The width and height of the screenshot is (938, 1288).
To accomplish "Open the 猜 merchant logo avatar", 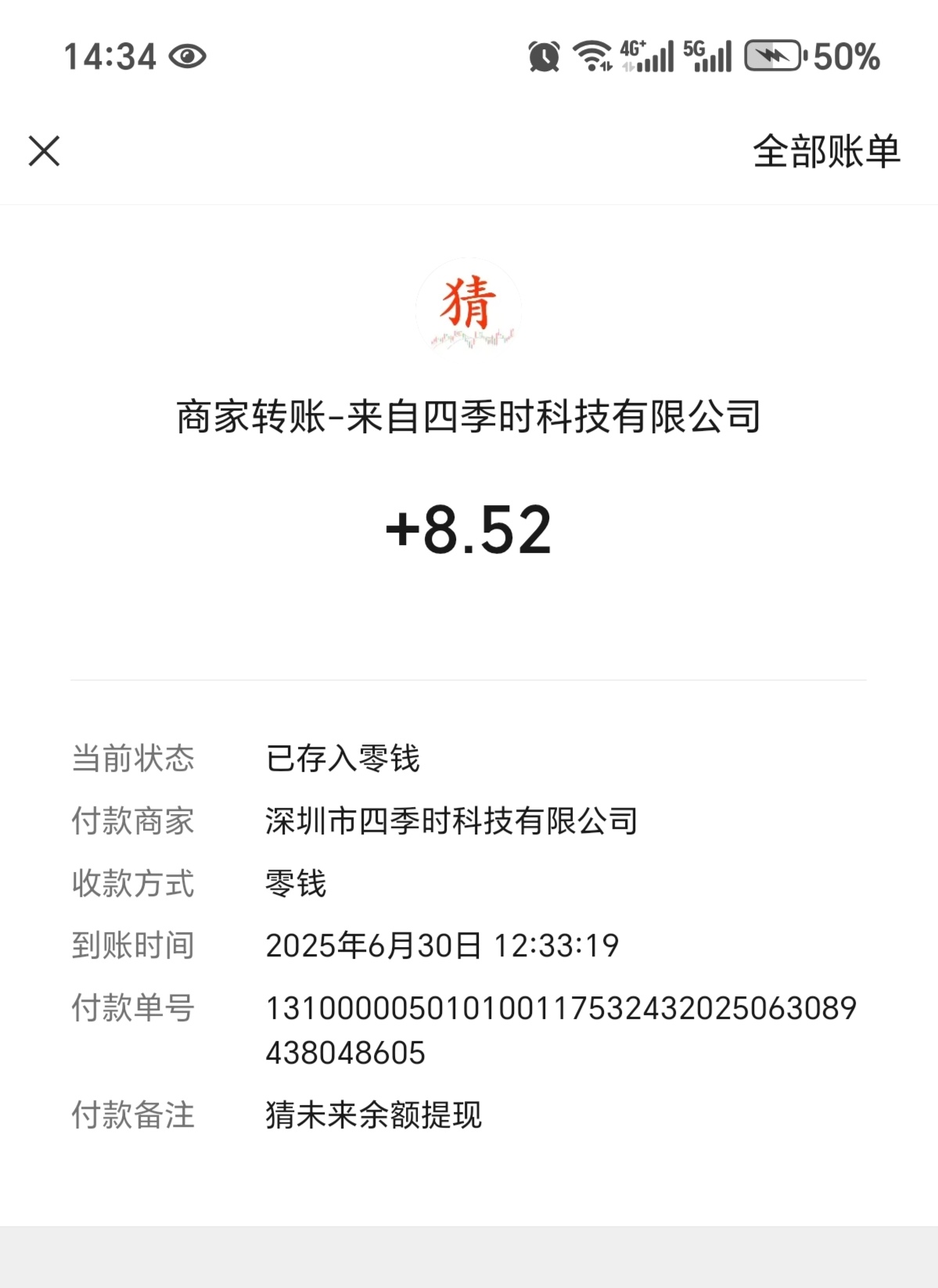I will coord(468,305).
